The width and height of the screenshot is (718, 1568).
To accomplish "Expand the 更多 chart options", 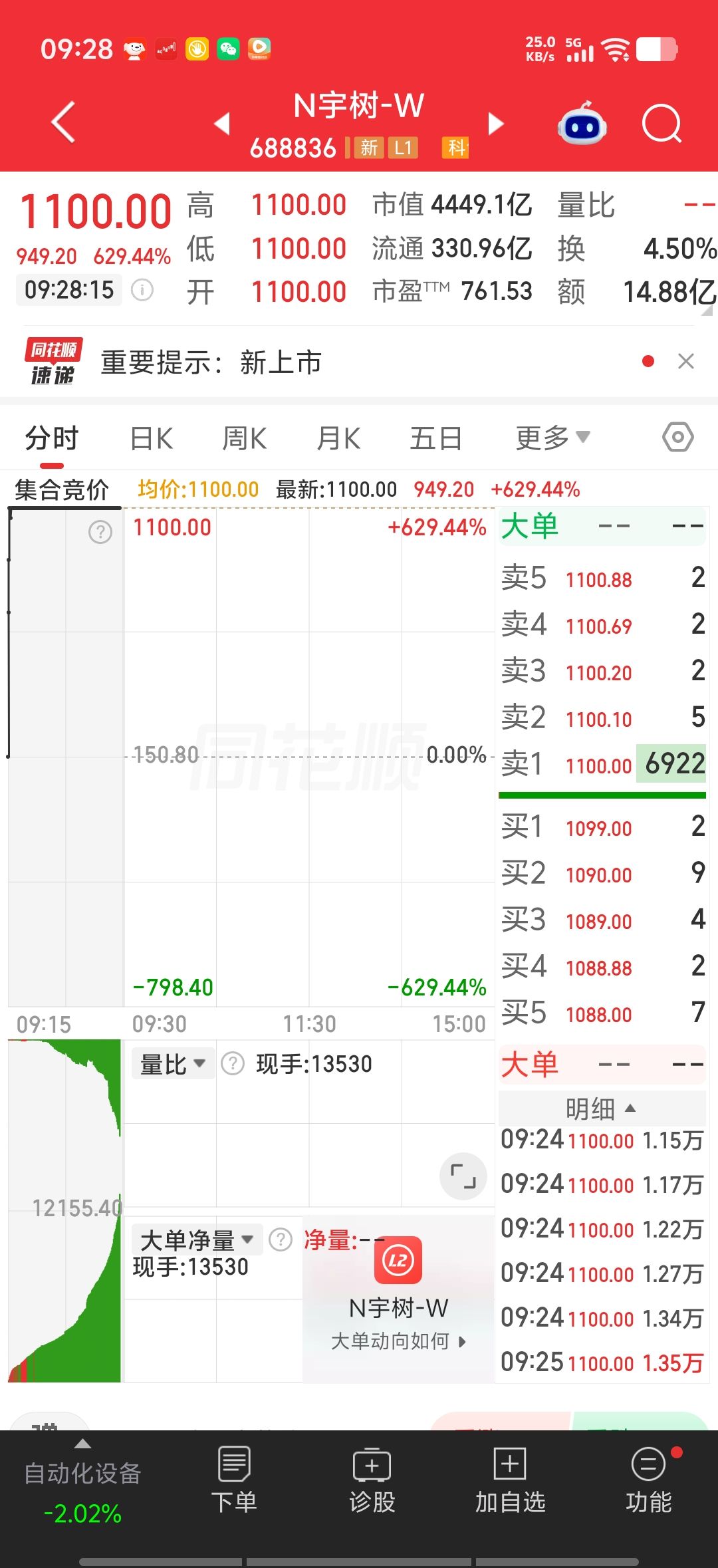I will coord(552,438).
